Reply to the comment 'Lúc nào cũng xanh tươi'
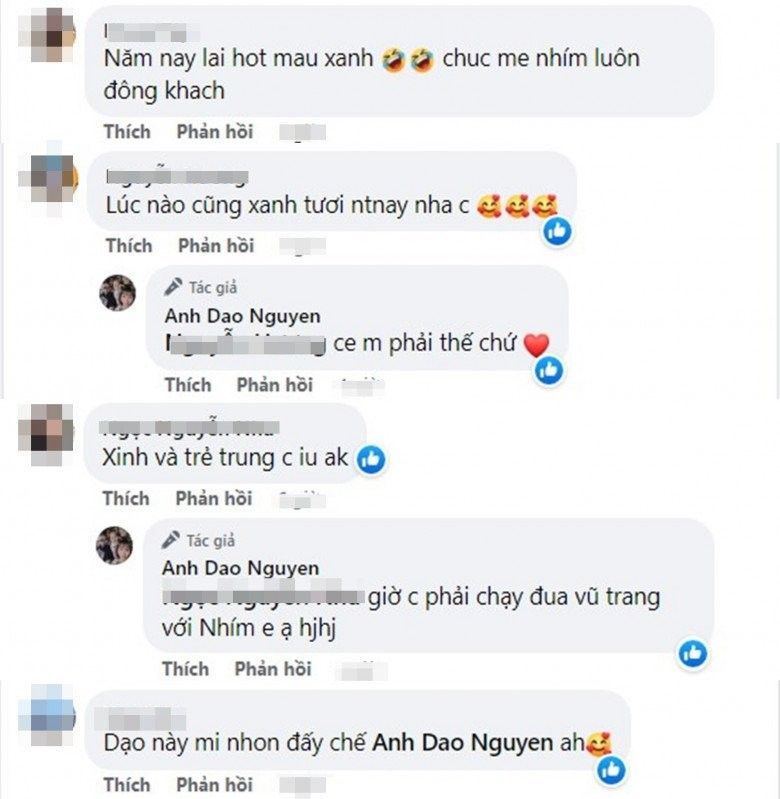 click(216, 245)
